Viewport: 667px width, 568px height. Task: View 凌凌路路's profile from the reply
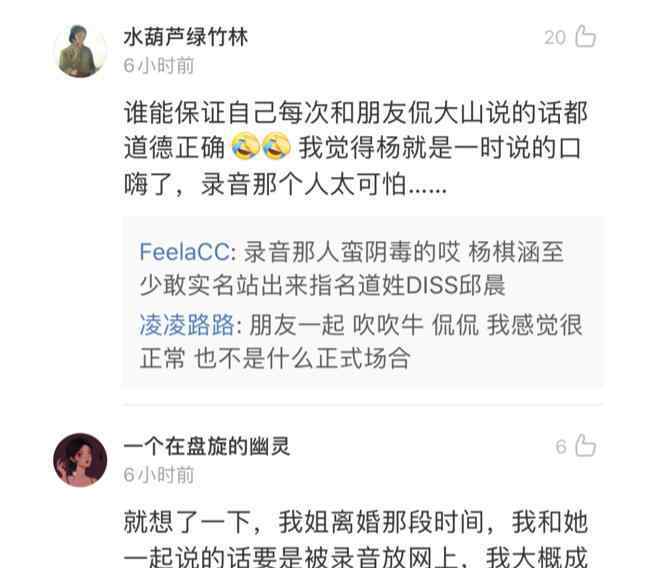click(x=186, y=325)
